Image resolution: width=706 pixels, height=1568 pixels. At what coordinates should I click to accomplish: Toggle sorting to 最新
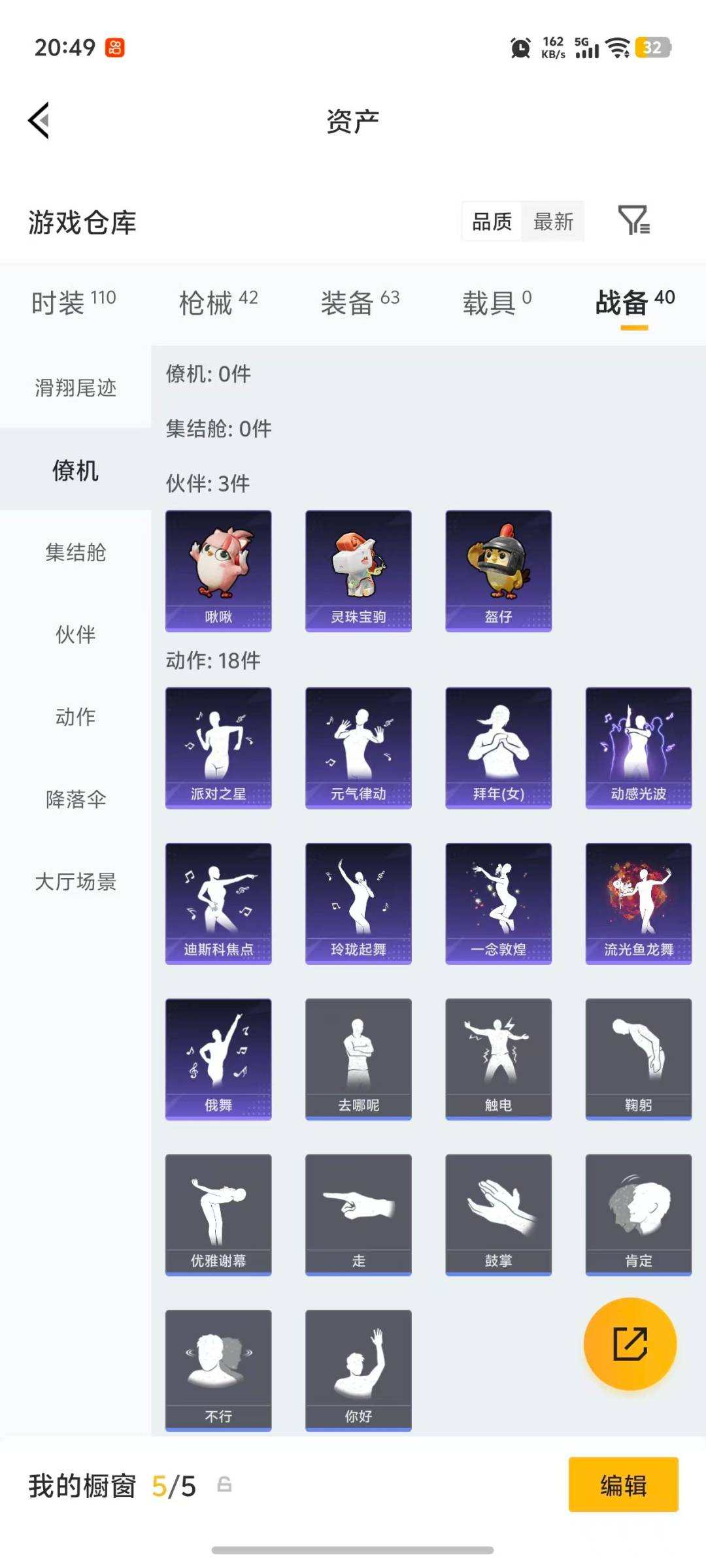[553, 222]
